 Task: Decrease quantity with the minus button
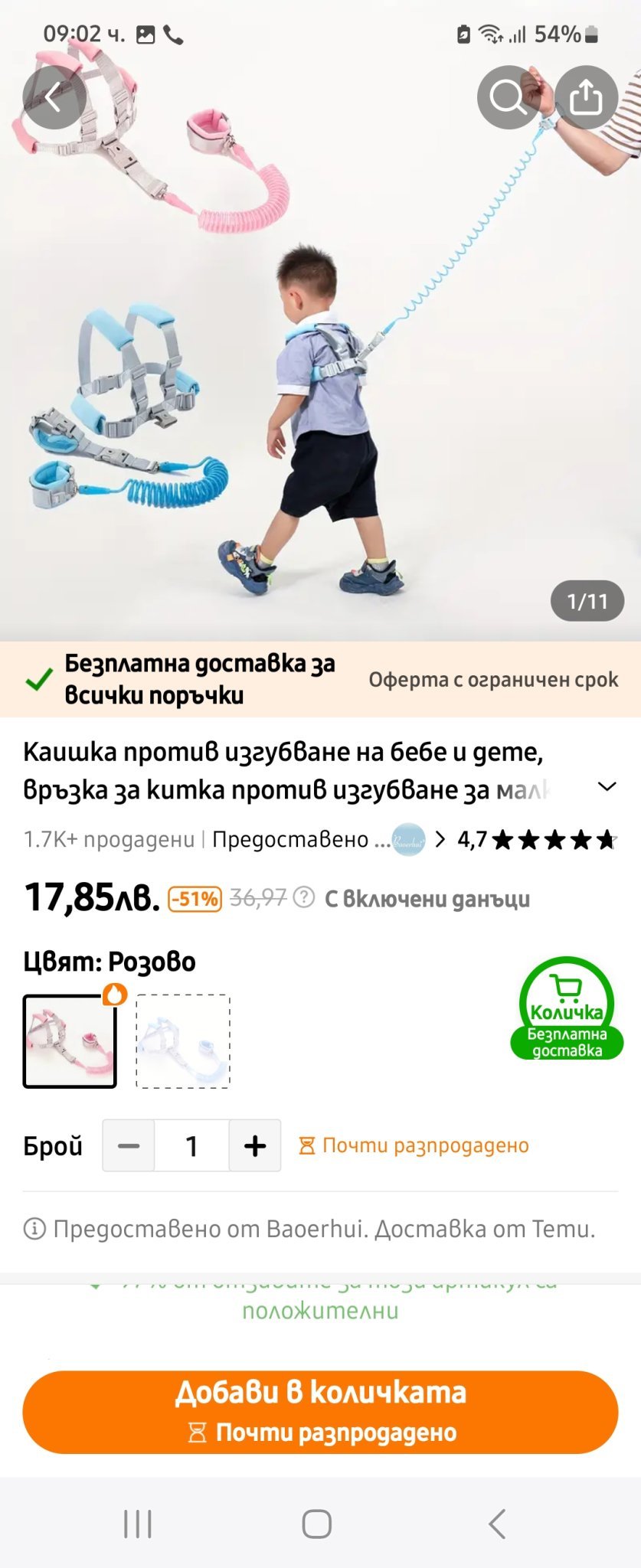point(129,1145)
